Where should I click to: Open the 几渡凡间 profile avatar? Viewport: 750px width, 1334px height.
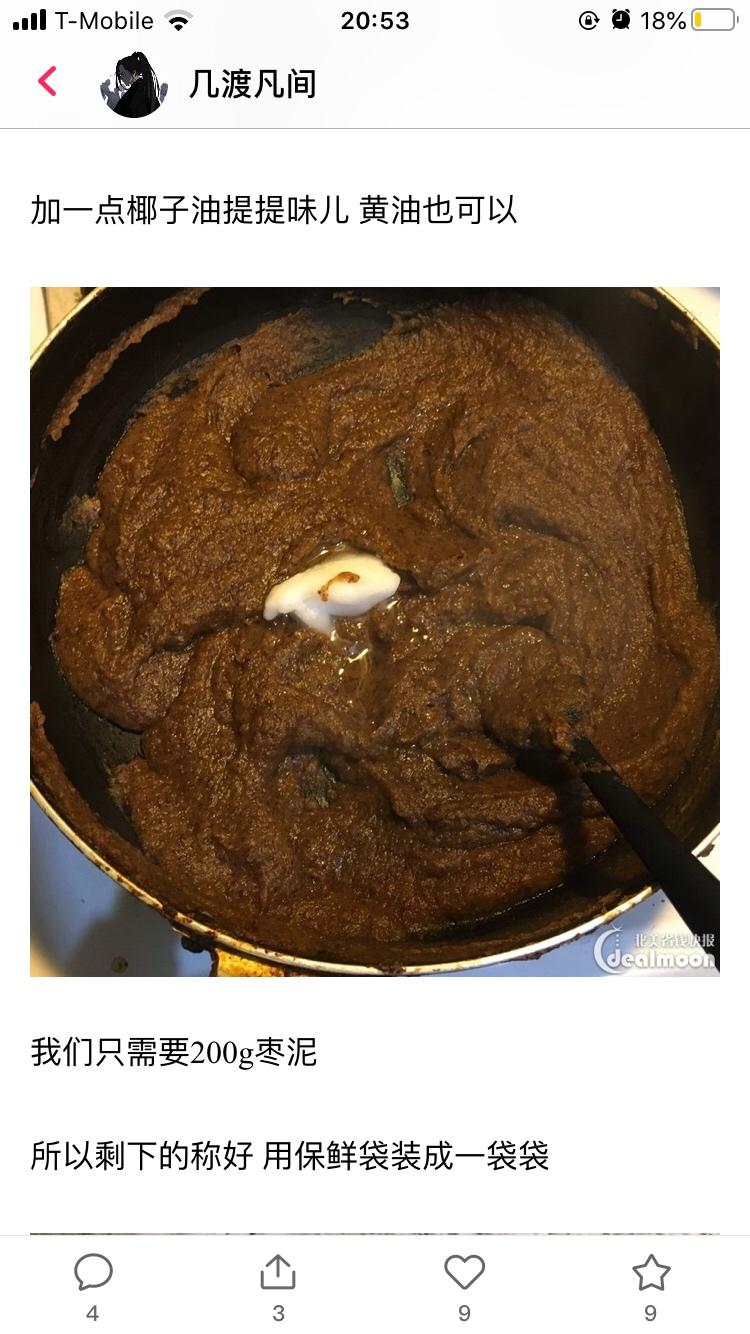tap(133, 85)
